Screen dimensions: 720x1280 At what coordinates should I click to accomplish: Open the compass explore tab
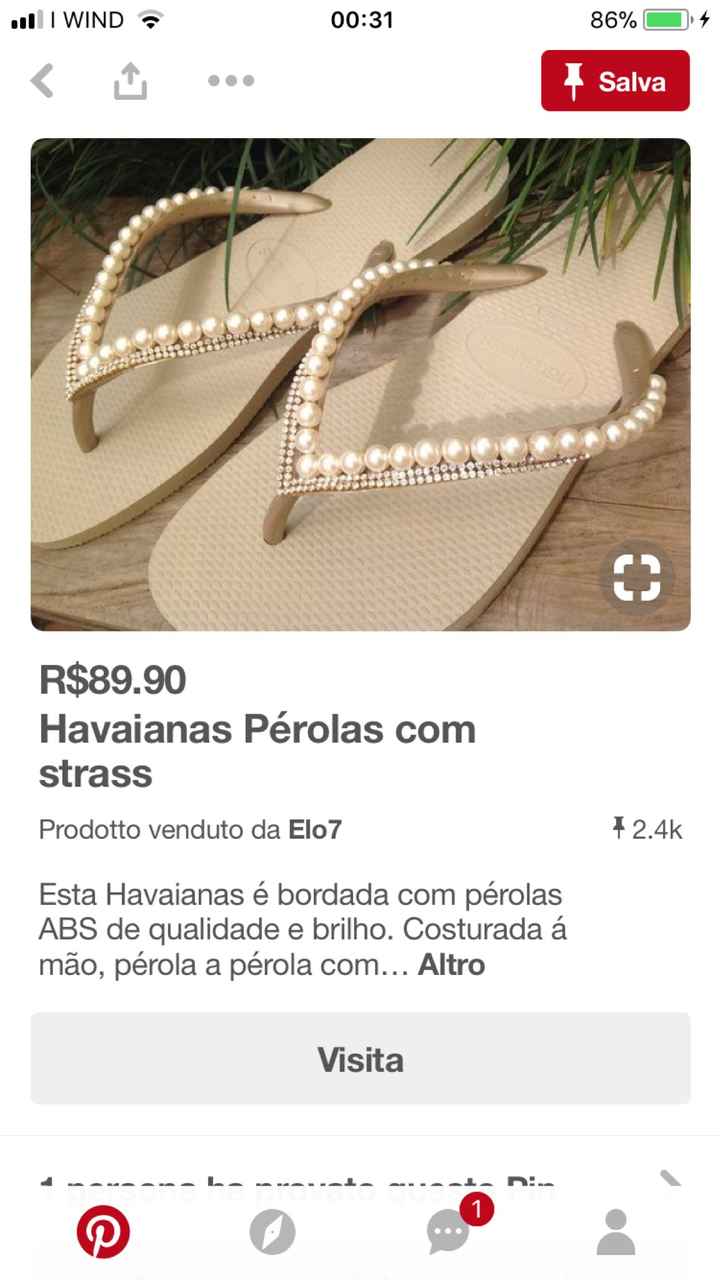point(272,1232)
